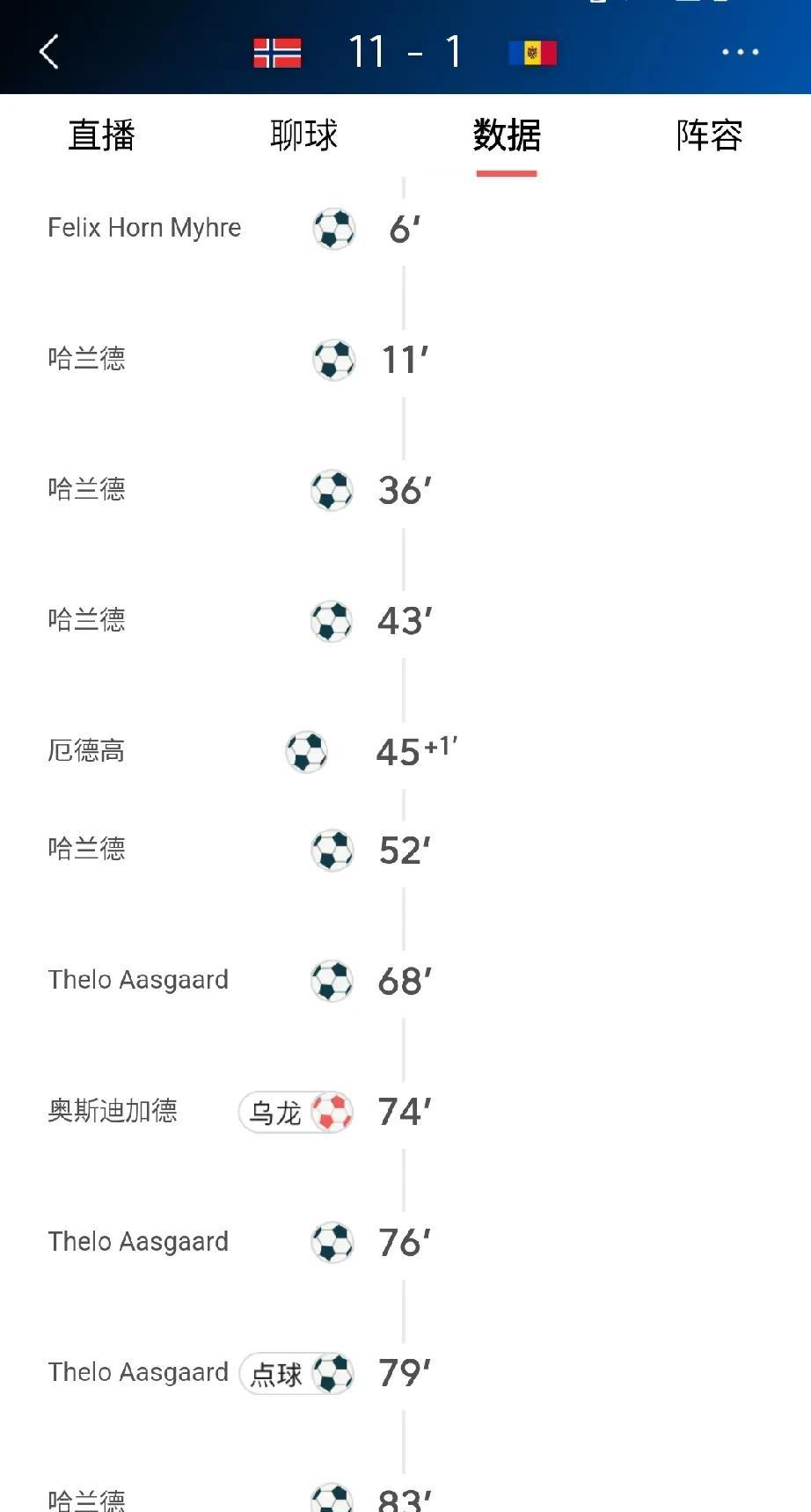Switch to the 聊球 tab
The width and height of the screenshot is (811, 1512).
click(303, 135)
